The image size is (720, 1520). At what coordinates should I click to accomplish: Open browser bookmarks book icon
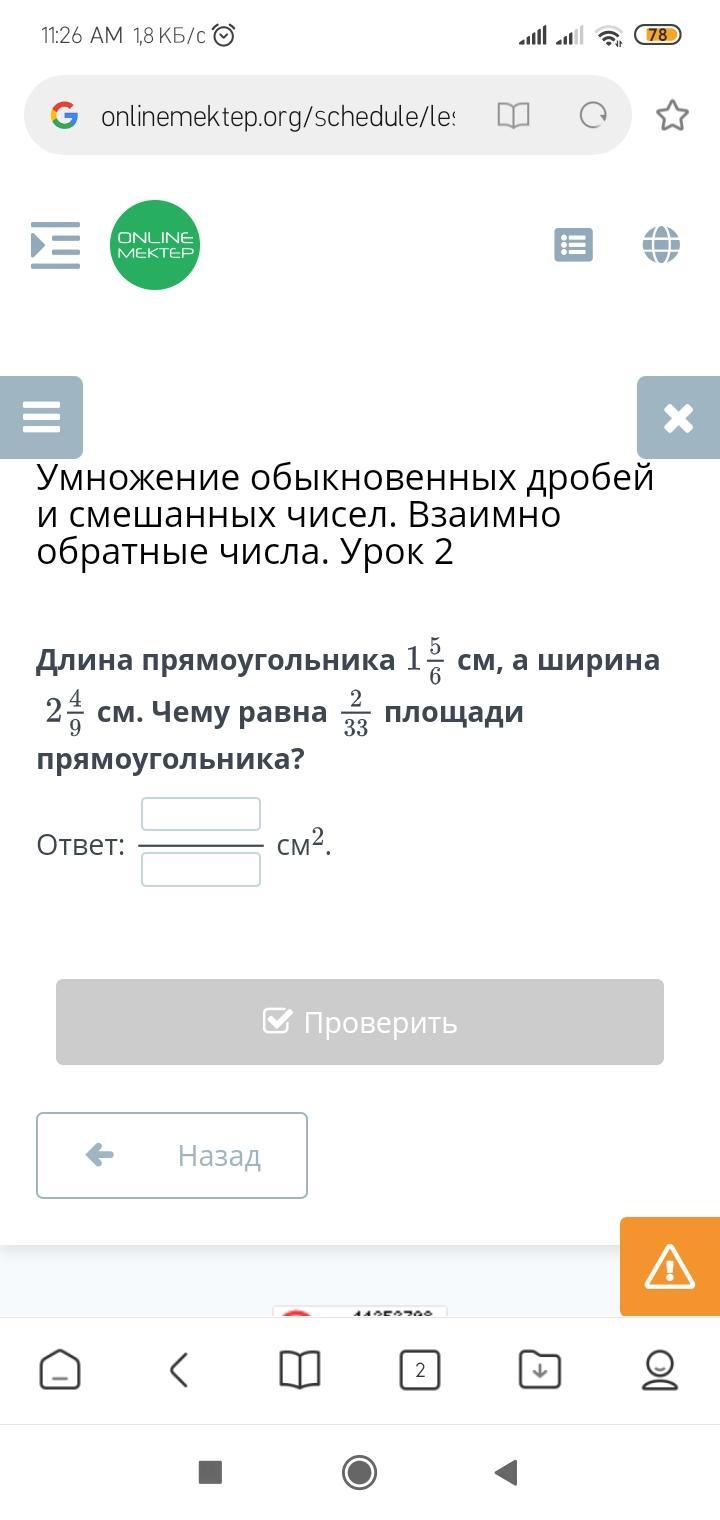coord(300,1370)
